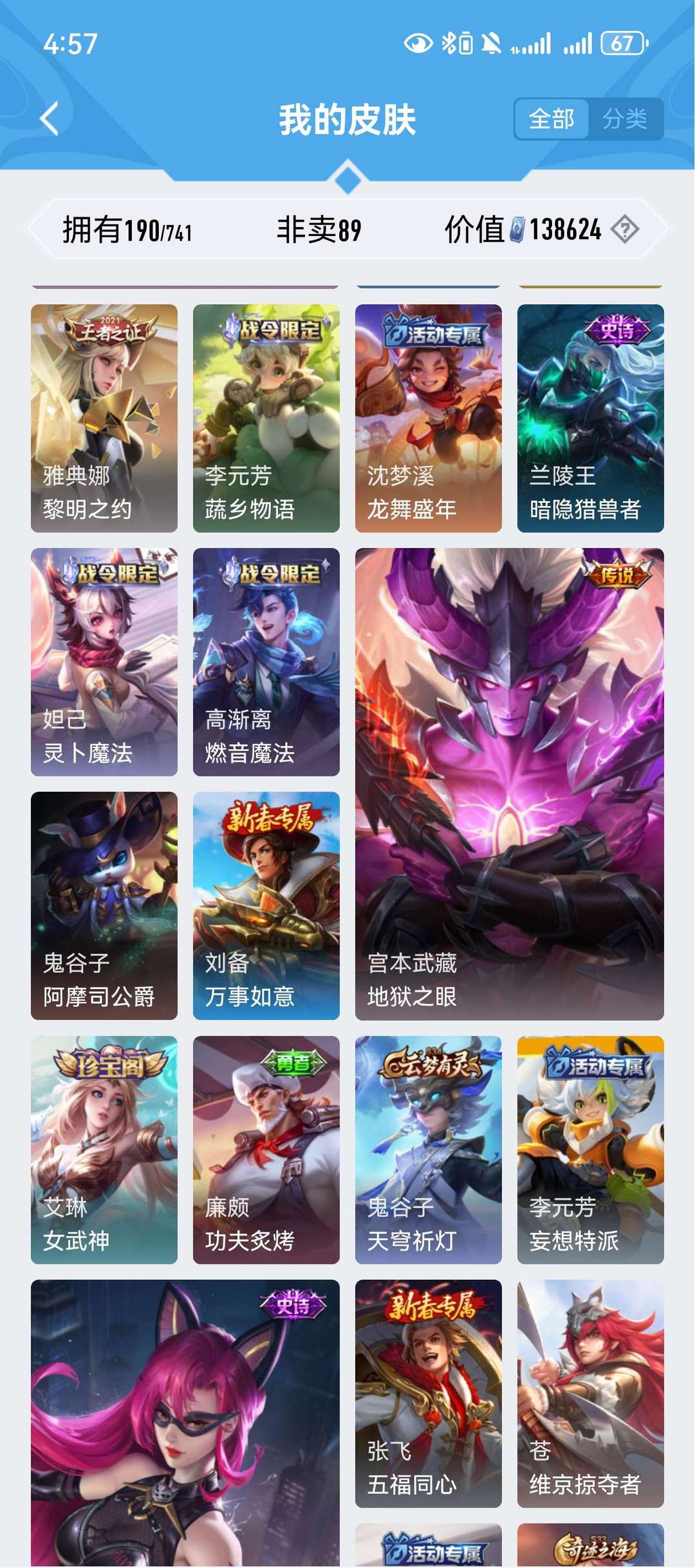The height and width of the screenshot is (1568, 695).
Task: Open 廉颇 功夫炙烤 skin
Action: [266, 1150]
